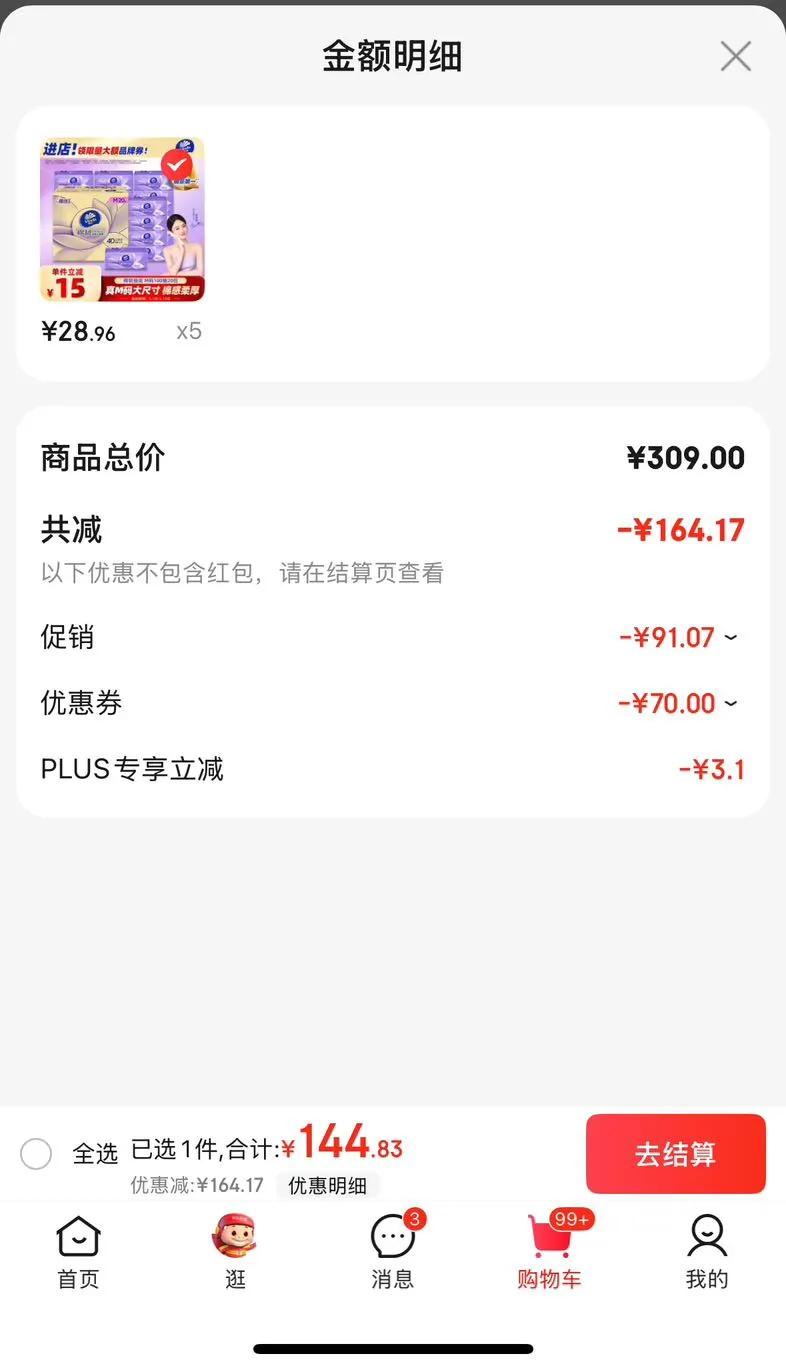Switch to the 我的 profile tab

706,1251
